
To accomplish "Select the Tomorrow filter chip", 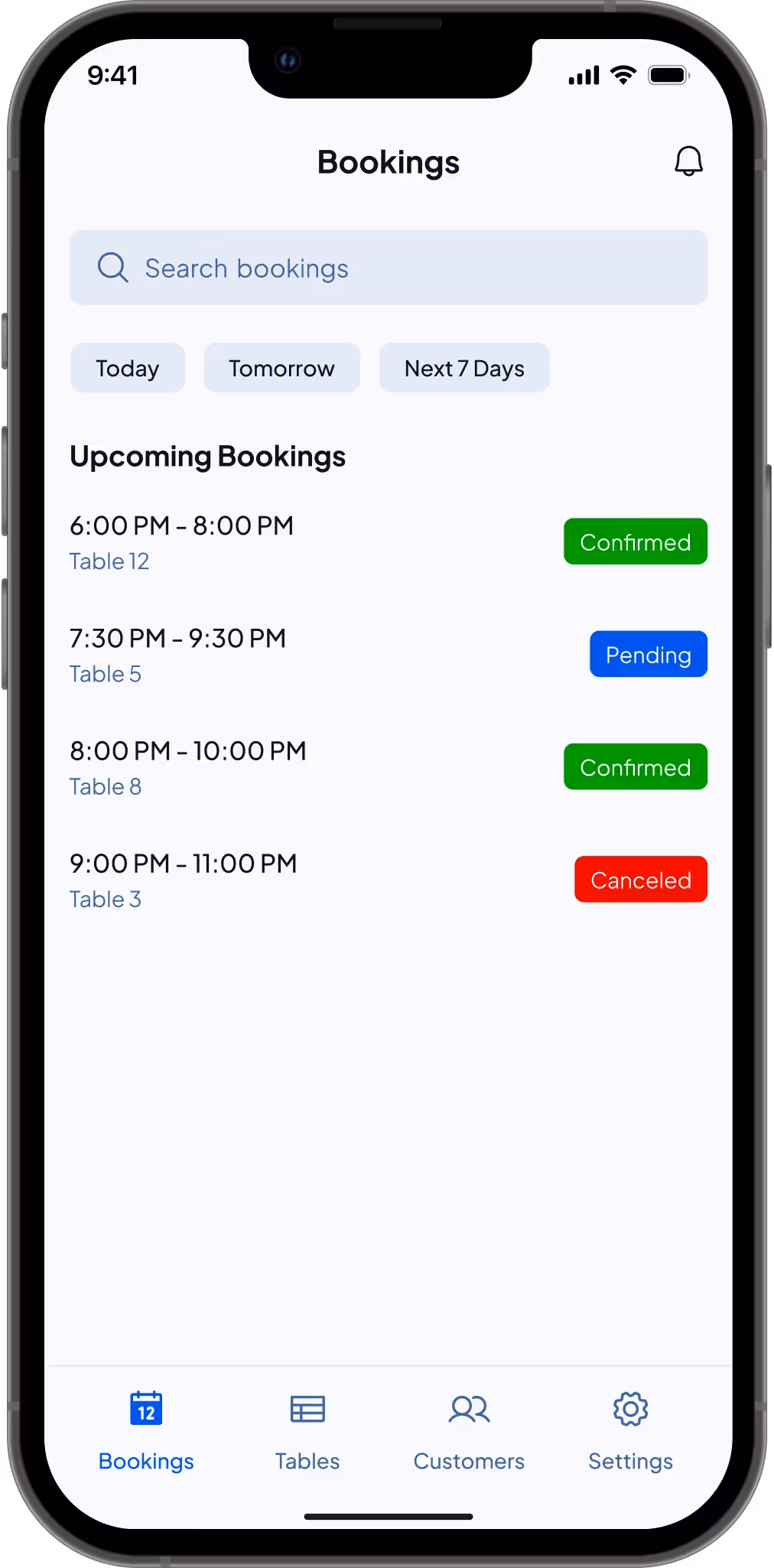I will tap(281, 368).
